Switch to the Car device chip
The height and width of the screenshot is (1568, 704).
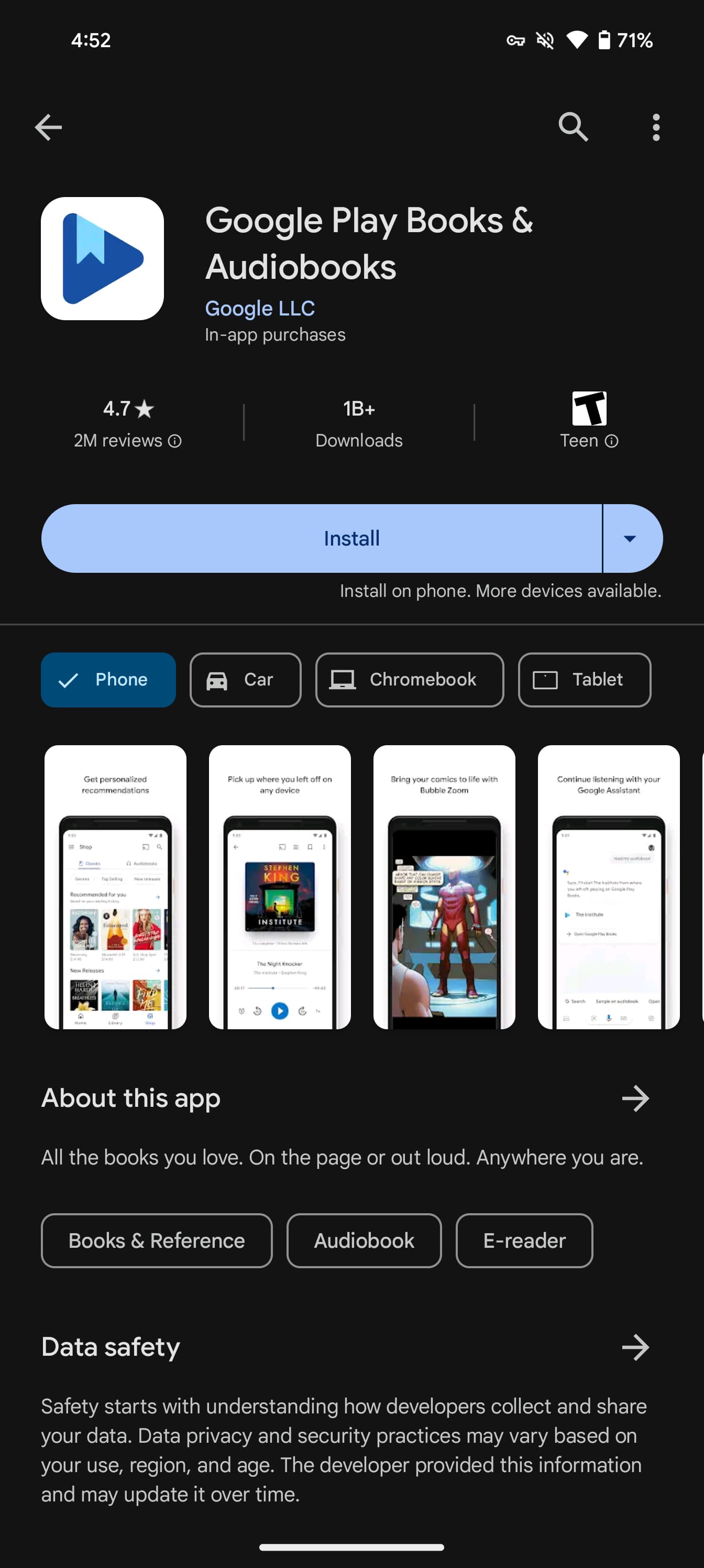[245, 679]
